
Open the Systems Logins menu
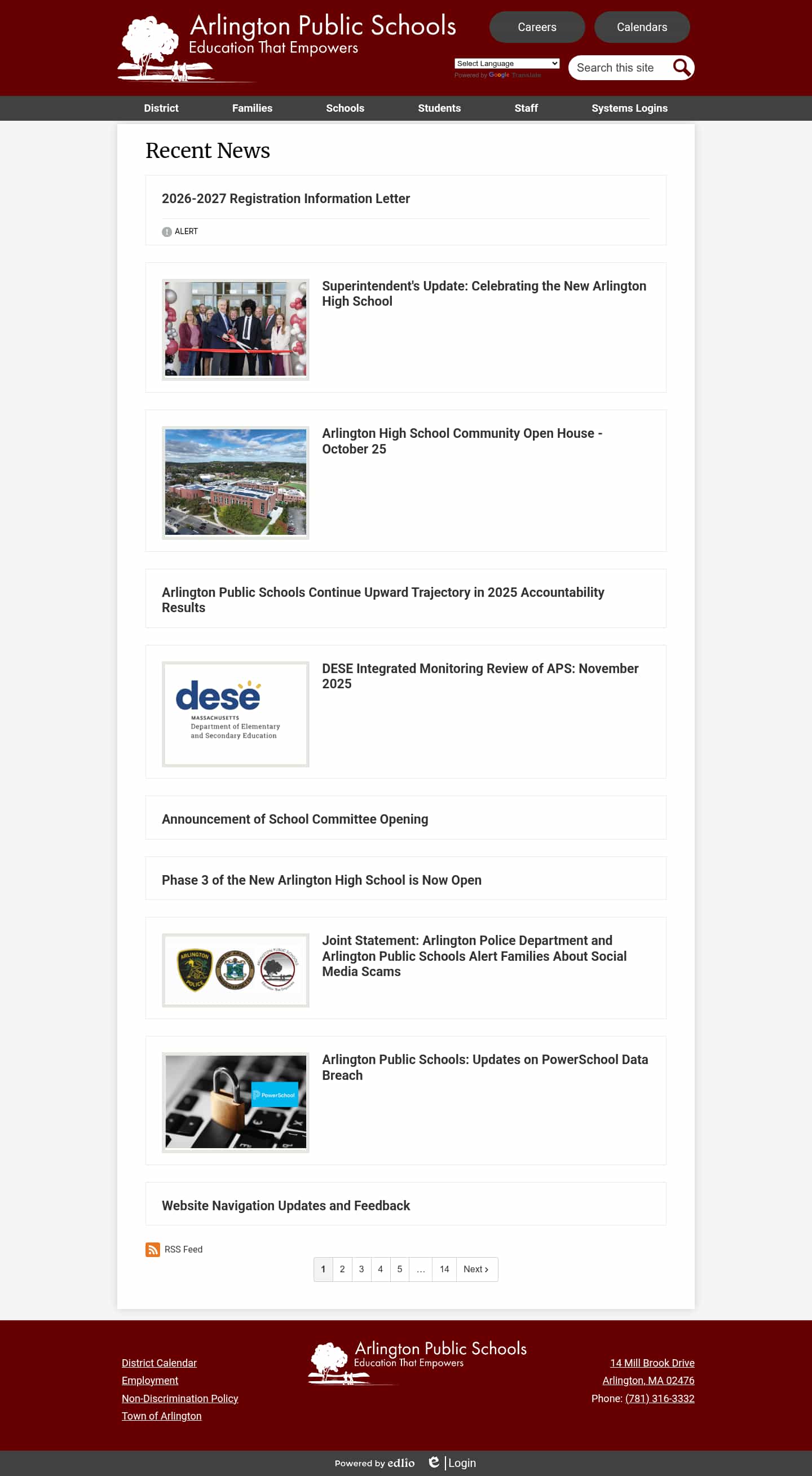pyautogui.click(x=629, y=108)
